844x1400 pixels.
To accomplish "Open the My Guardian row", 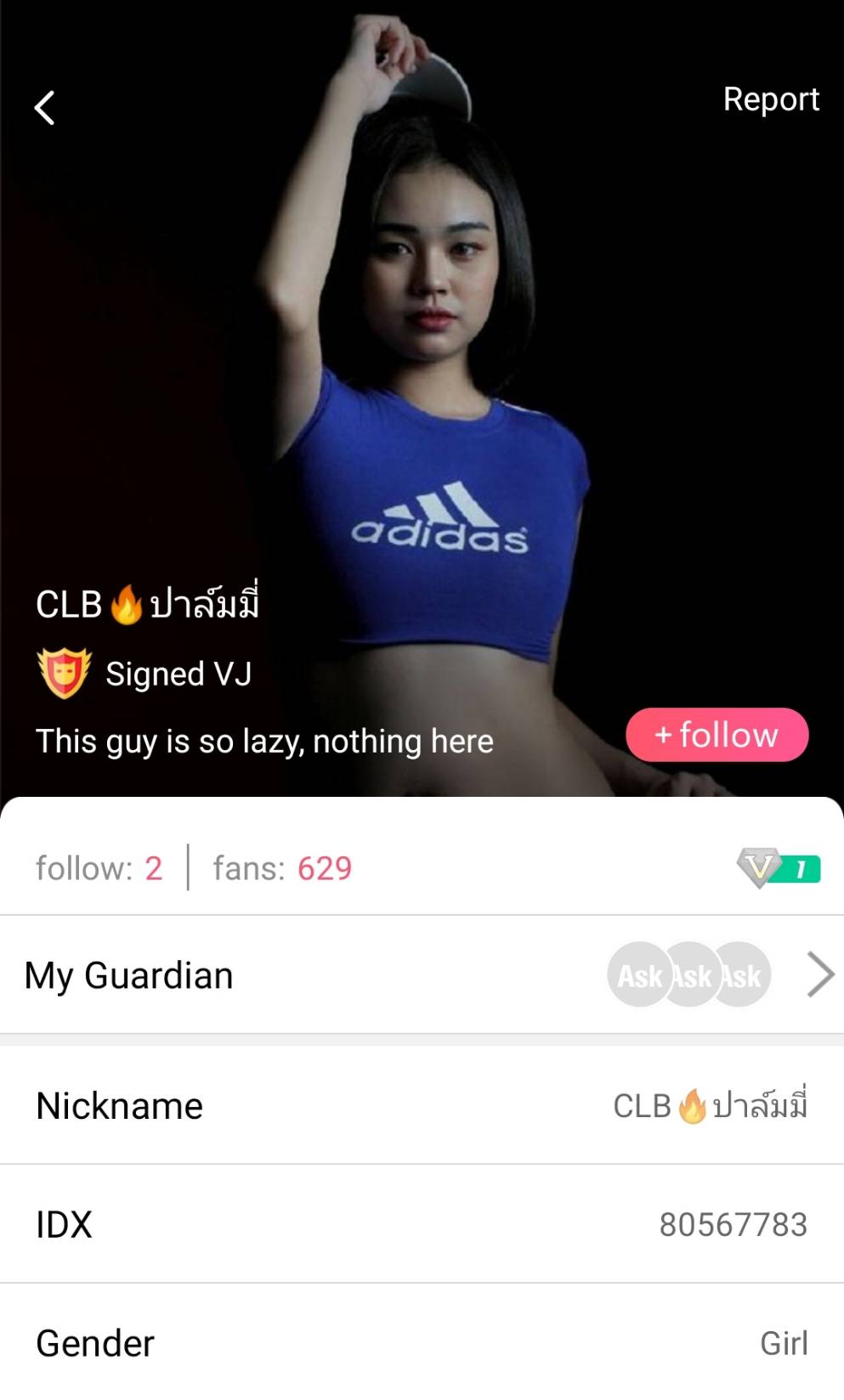I will point(422,974).
